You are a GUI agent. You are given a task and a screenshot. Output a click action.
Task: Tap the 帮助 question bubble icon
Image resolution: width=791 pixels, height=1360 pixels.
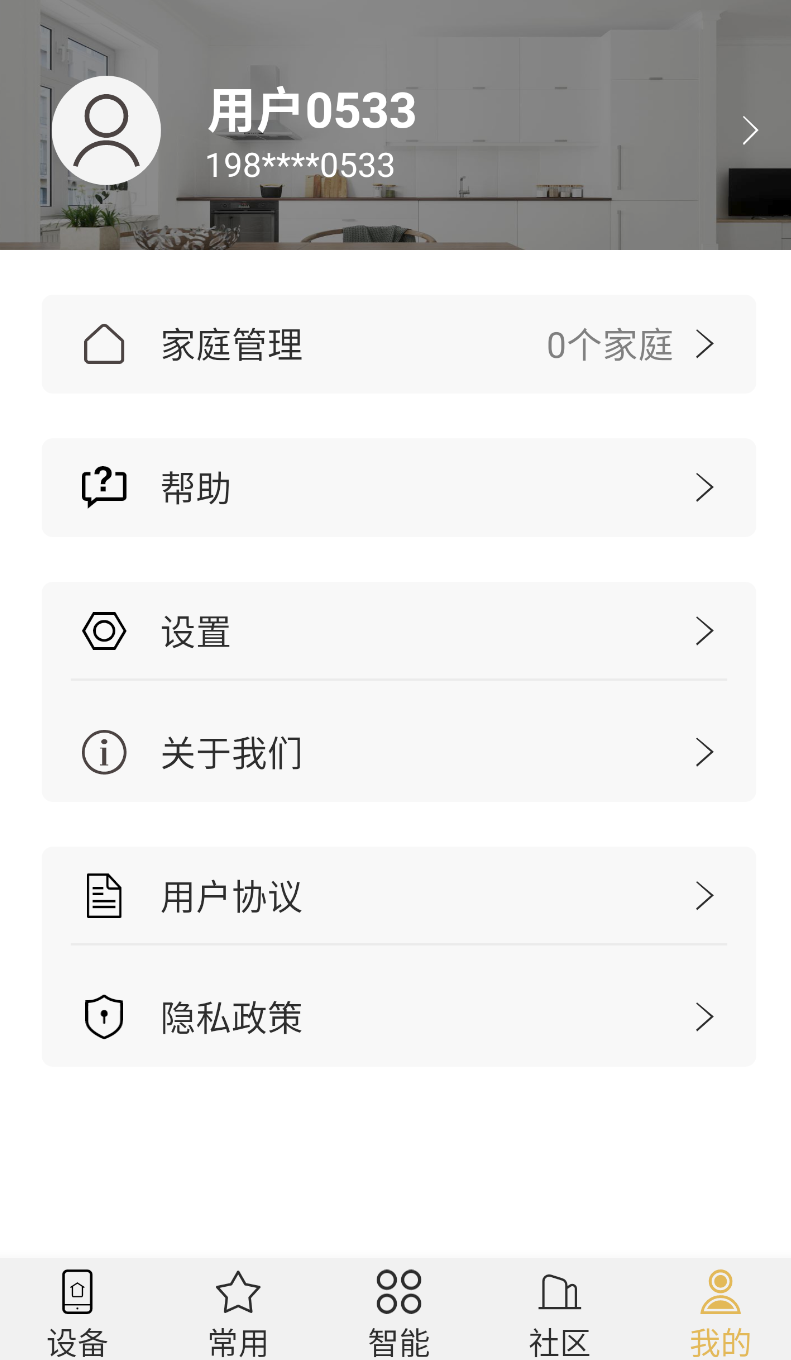(104, 488)
